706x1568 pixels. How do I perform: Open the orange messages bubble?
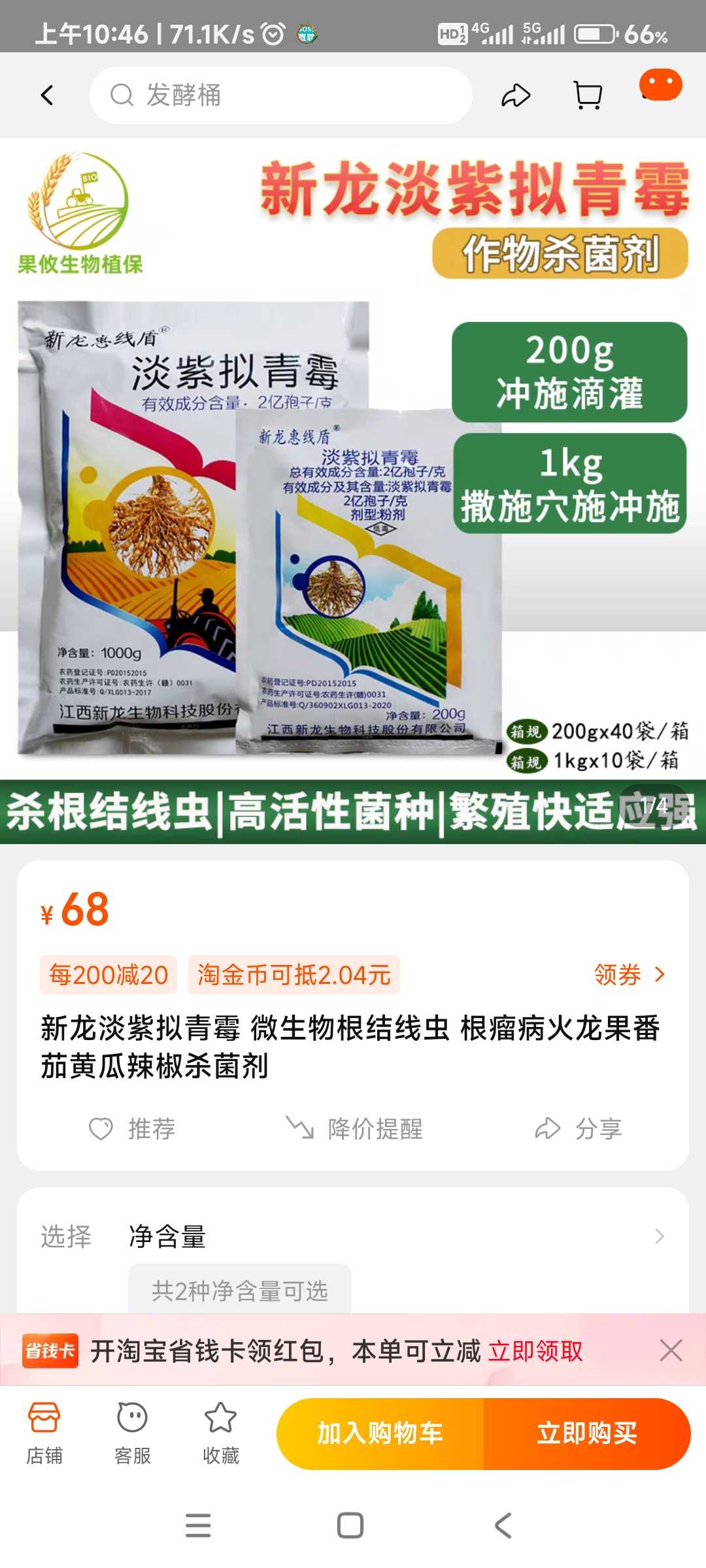[x=660, y=85]
